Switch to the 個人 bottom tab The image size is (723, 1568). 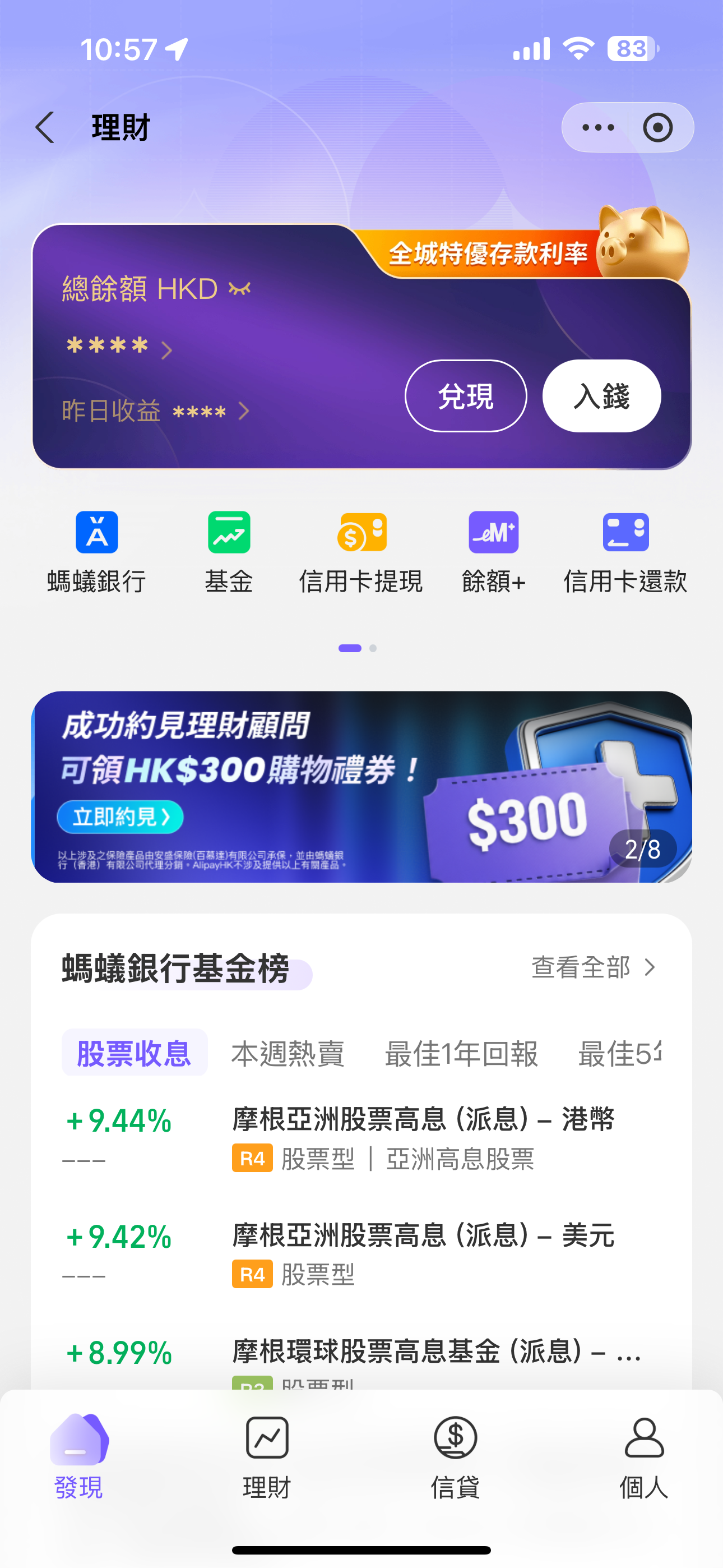[643, 1456]
